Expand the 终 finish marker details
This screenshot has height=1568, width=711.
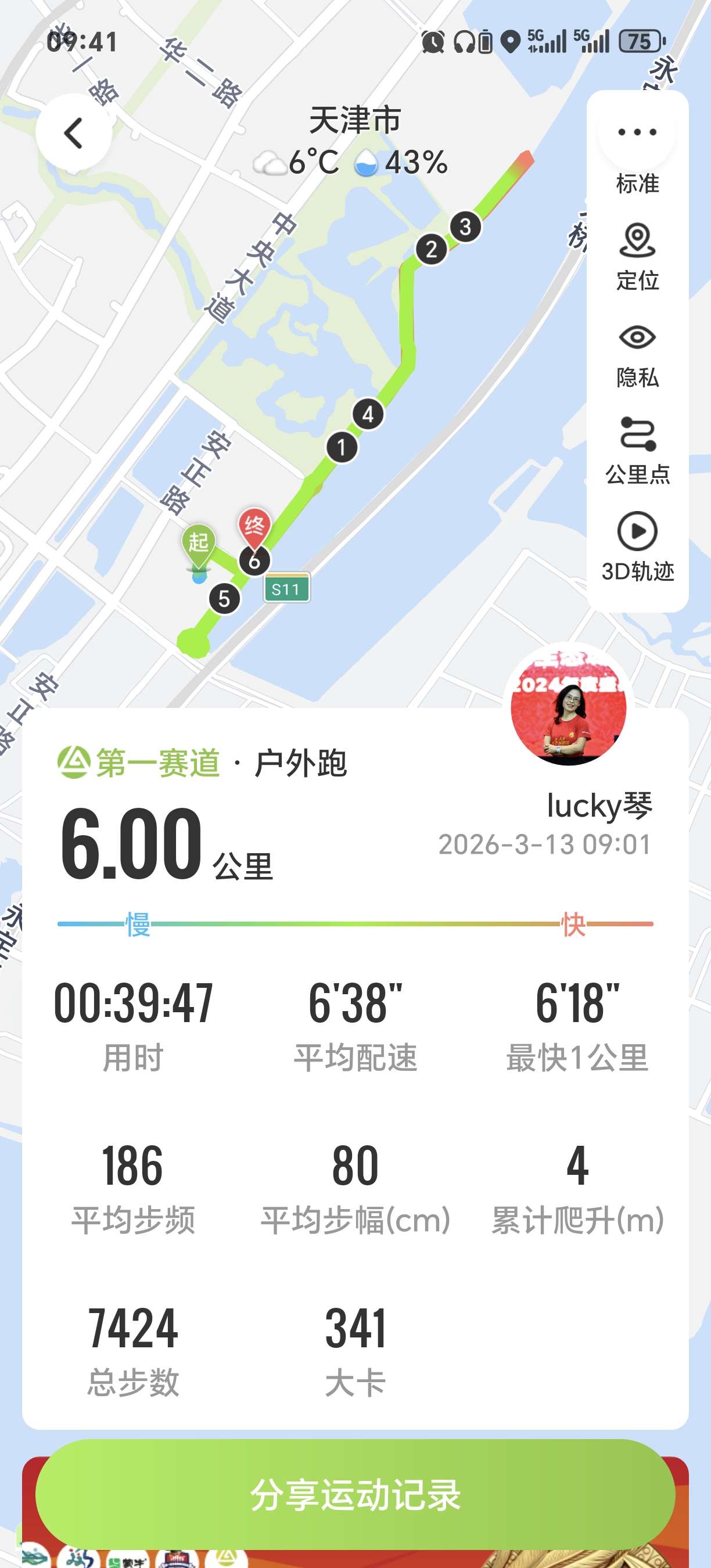[254, 530]
